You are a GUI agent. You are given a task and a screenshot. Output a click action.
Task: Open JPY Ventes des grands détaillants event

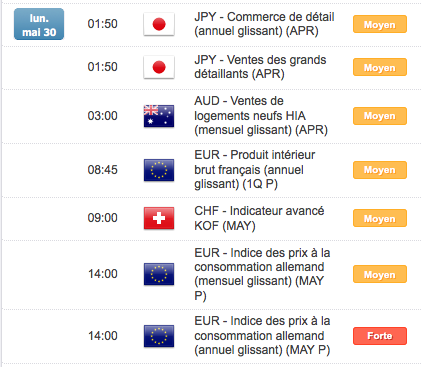coord(260,67)
